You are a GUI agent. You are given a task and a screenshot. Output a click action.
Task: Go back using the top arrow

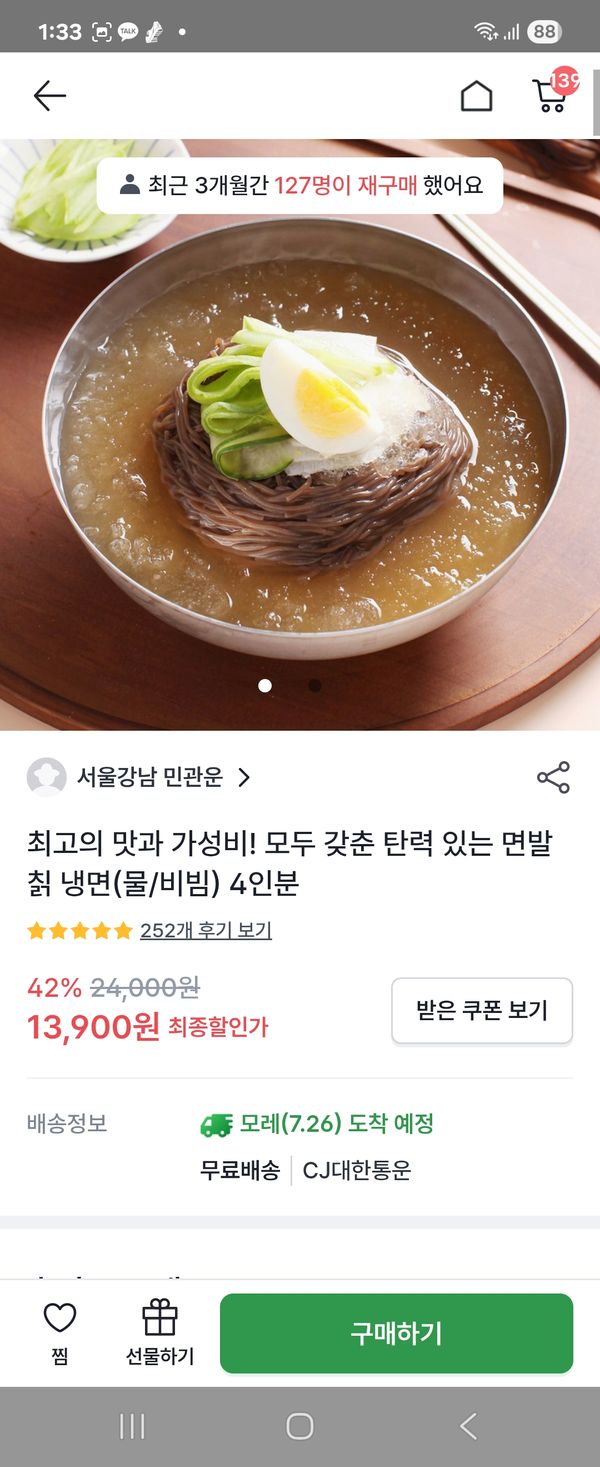49,96
